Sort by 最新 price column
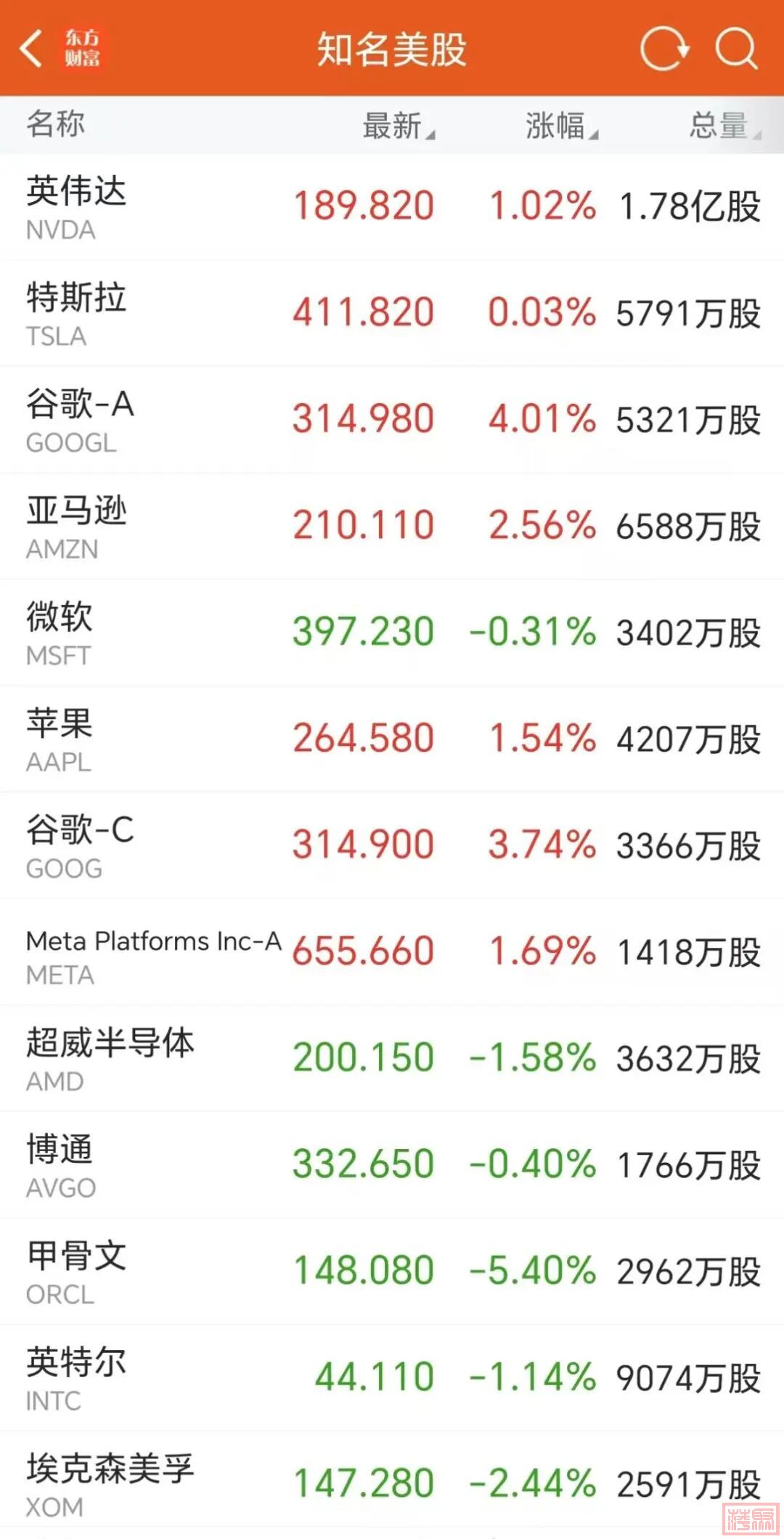Viewport: 784px width, 1539px height. pyautogui.click(x=397, y=126)
